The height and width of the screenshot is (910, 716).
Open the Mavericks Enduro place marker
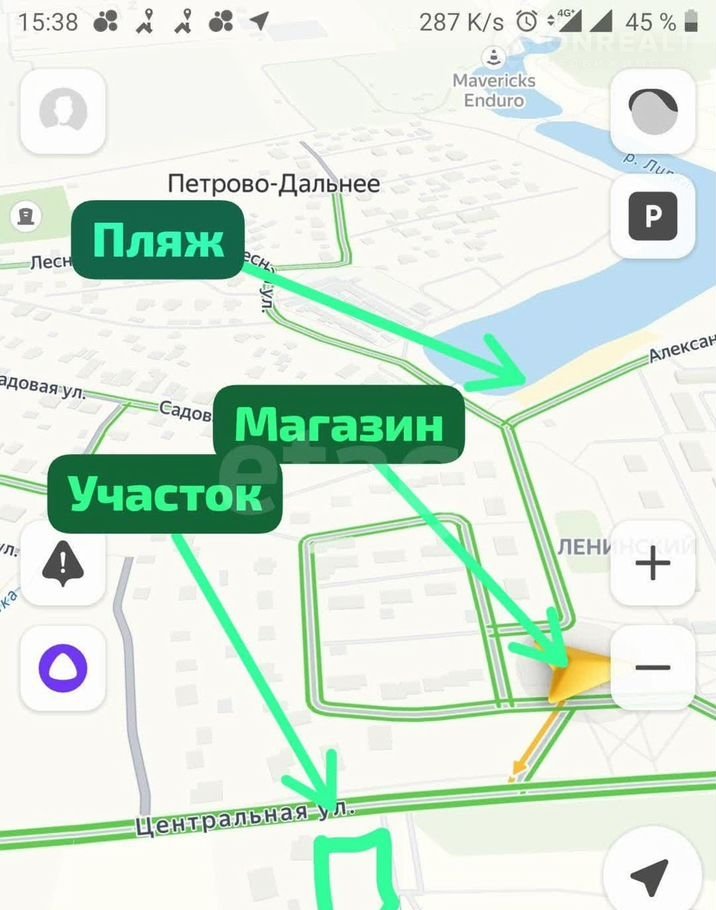(492, 56)
